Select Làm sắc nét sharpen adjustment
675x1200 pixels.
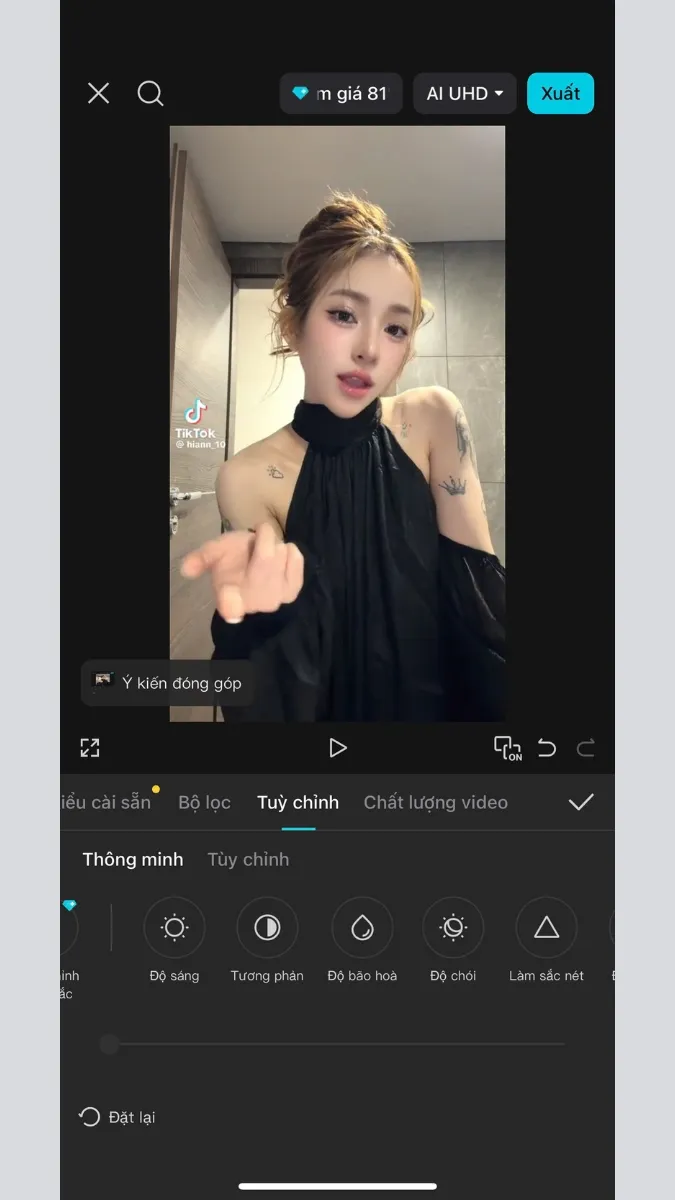(x=546, y=928)
